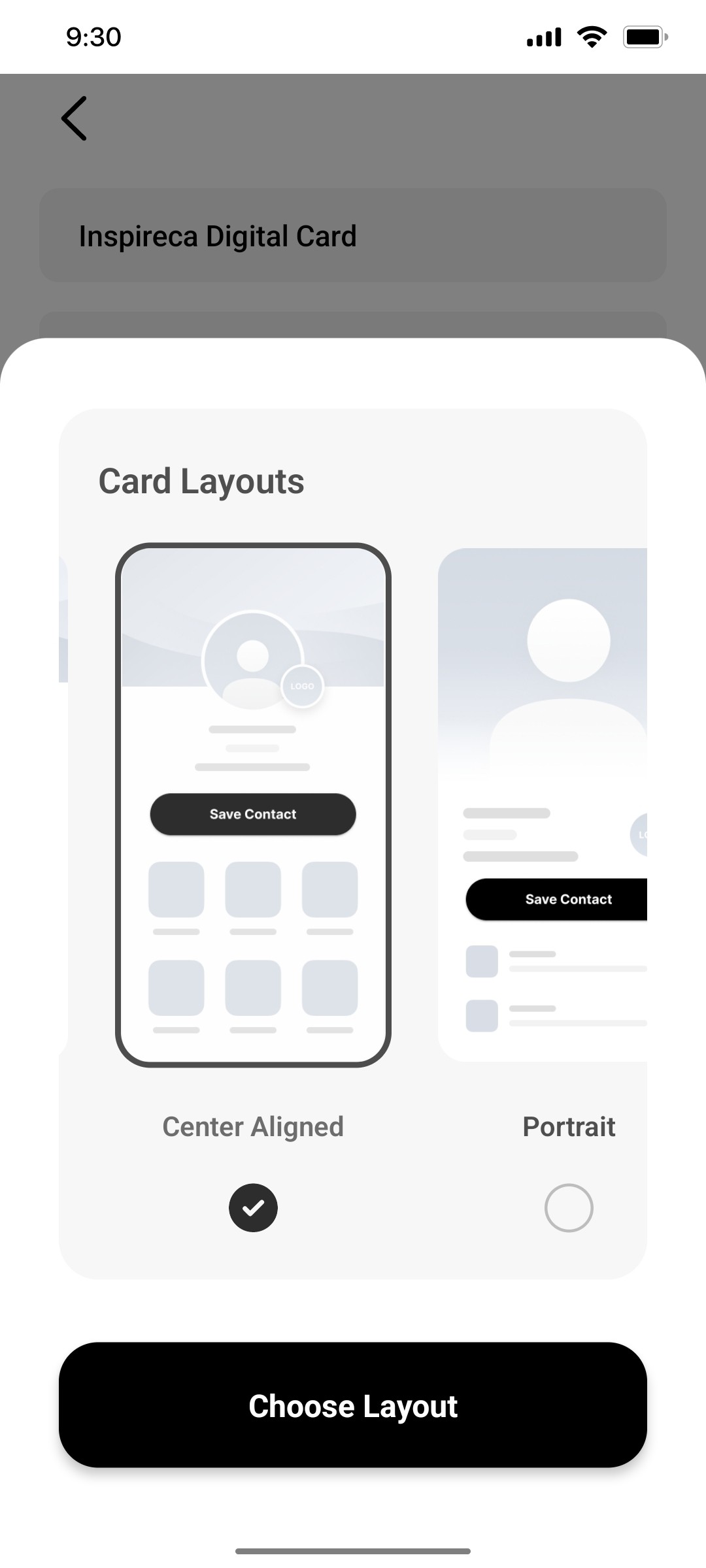Image resolution: width=706 pixels, height=1568 pixels.
Task: Tap the top-left placeholder app icon in grid
Action: point(177,890)
